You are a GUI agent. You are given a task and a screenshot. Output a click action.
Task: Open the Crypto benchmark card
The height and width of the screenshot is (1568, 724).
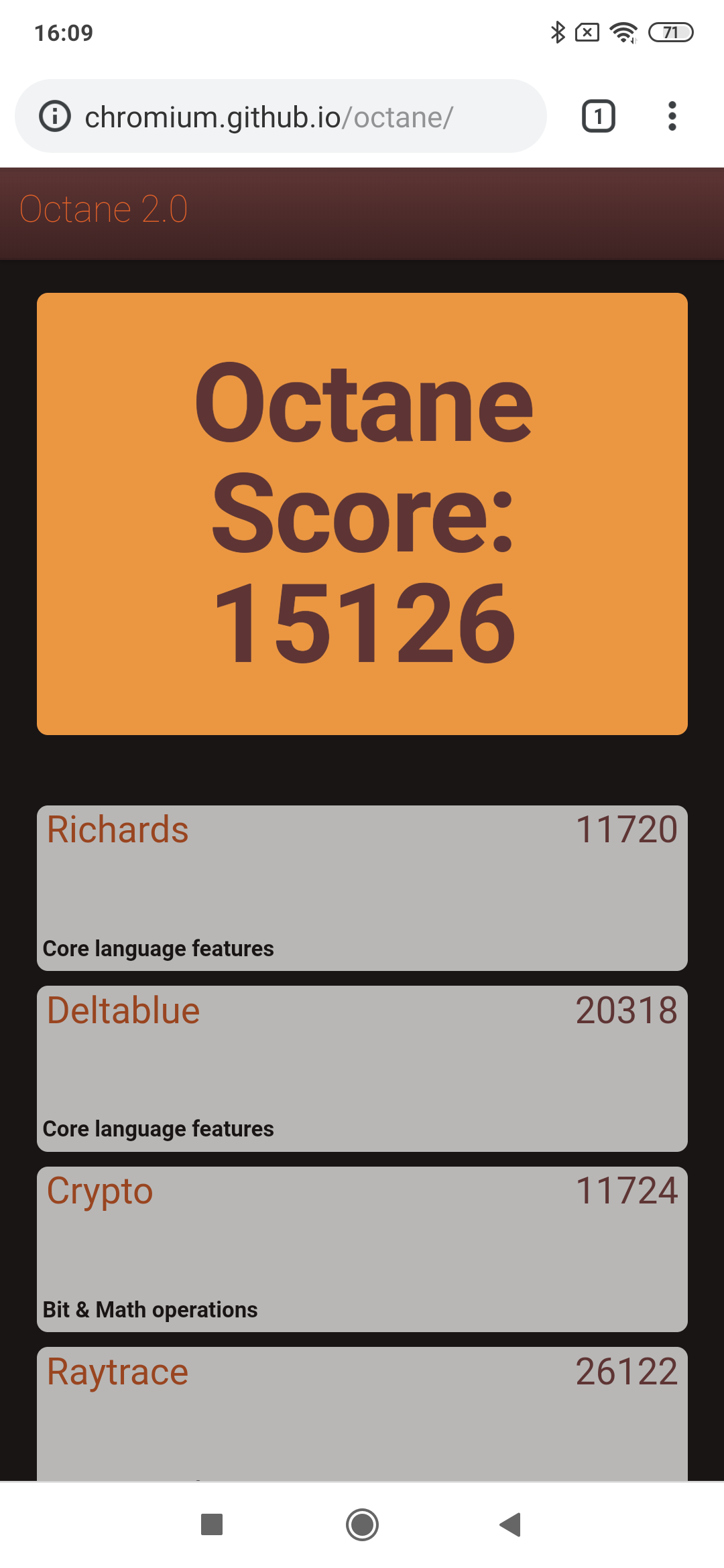click(362, 1249)
